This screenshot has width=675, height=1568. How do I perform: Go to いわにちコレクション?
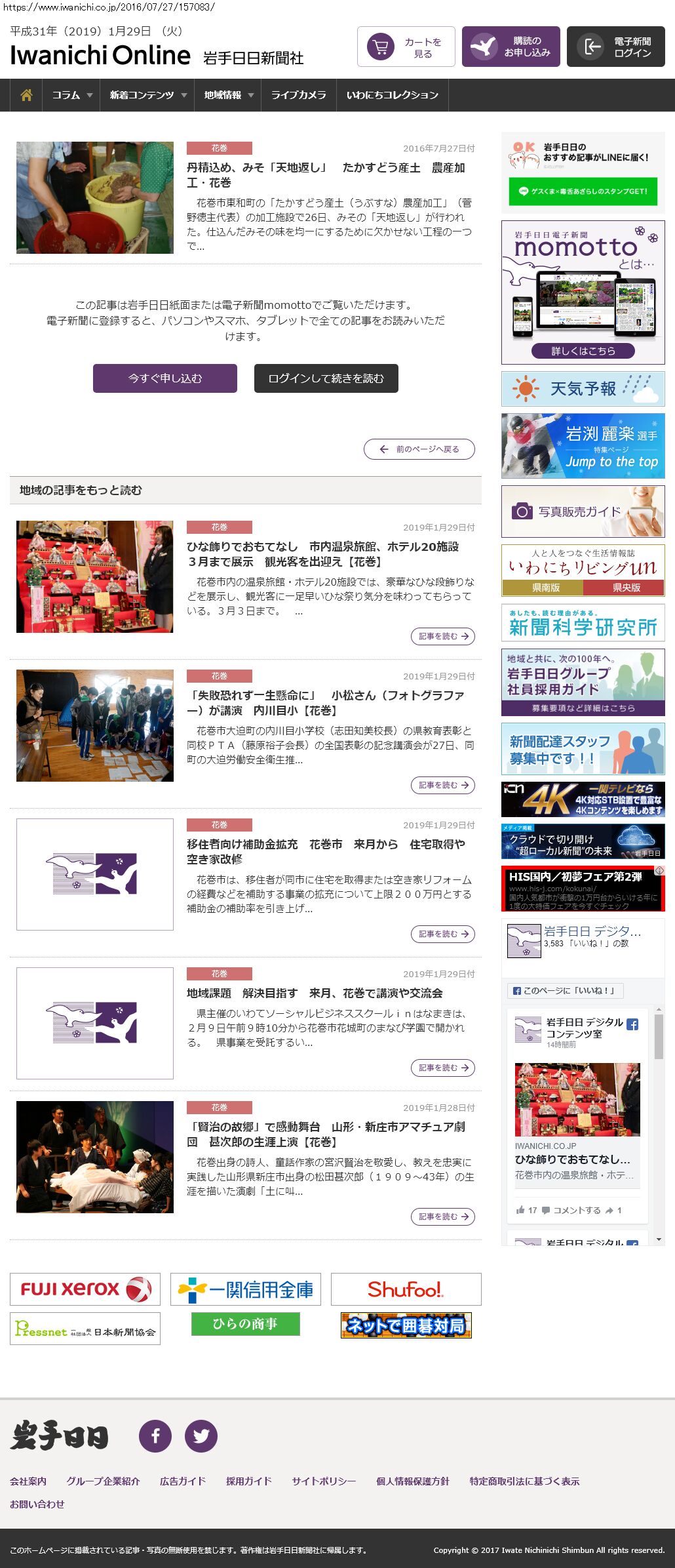pyautogui.click(x=392, y=95)
